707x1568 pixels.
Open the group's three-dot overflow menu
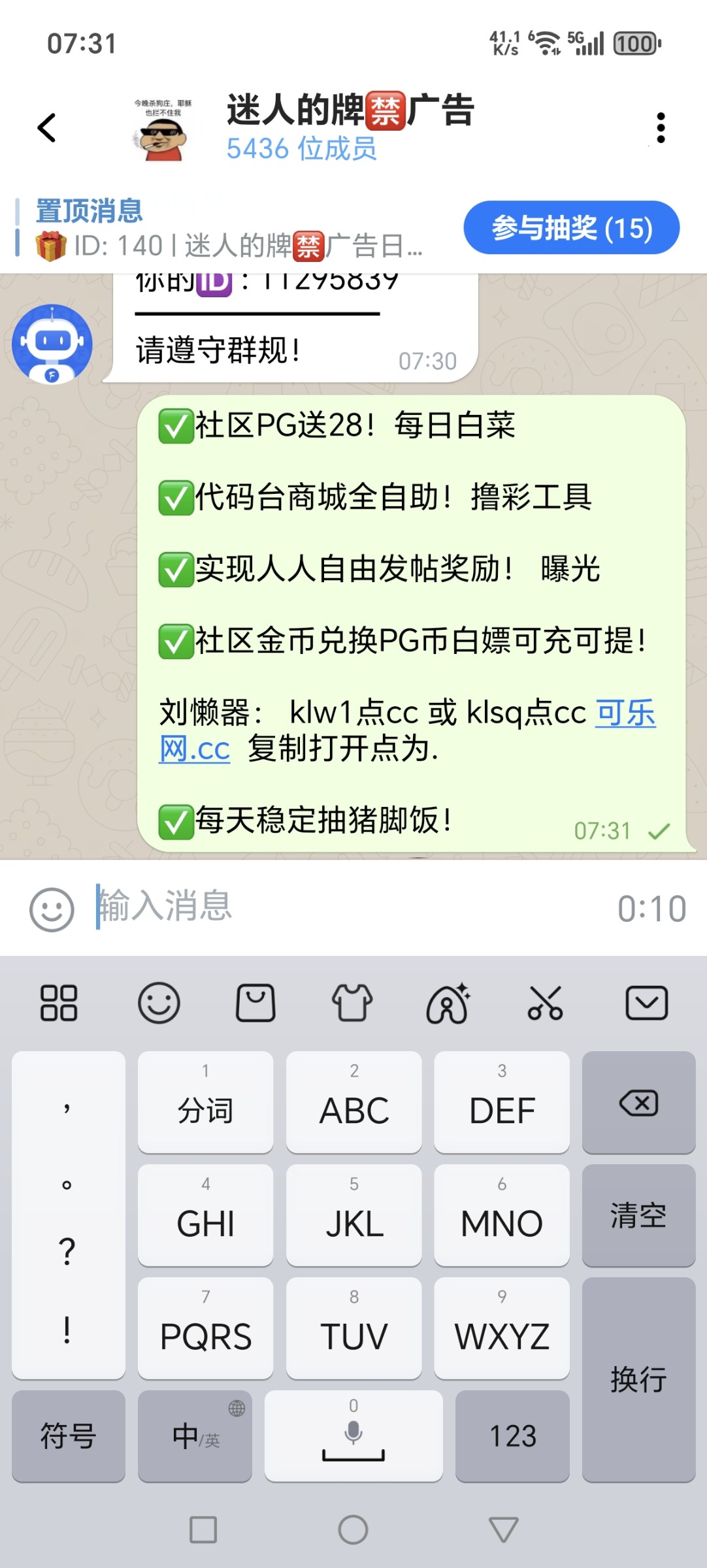pos(661,127)
